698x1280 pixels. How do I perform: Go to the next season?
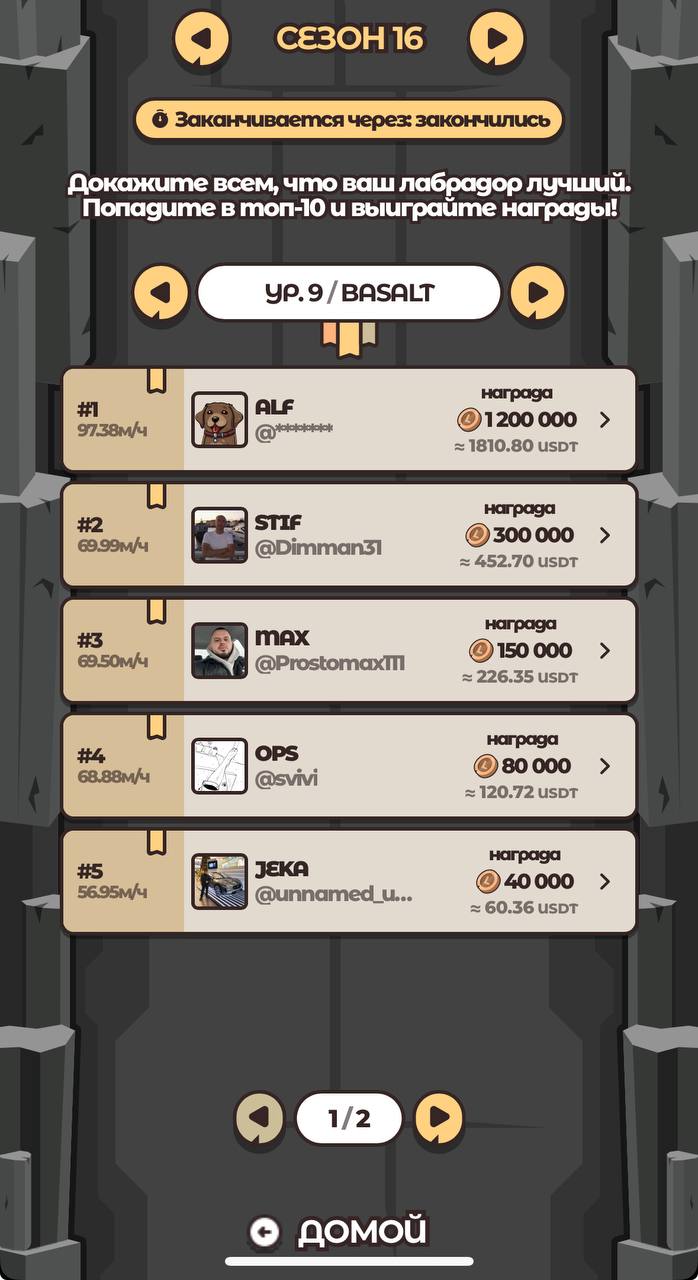(496, 39)
